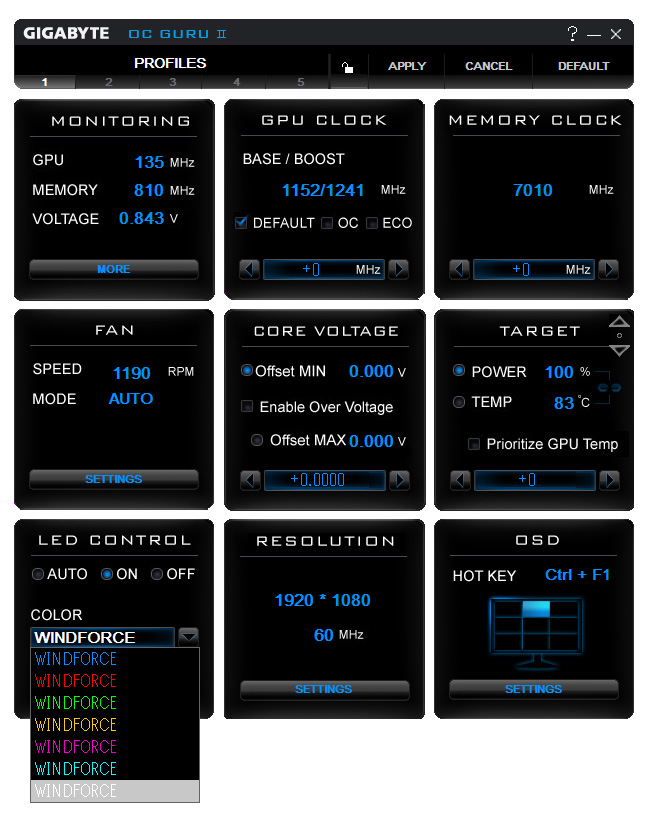Apply the current settings
This screenshot has height=833, width=648.
[x=407, y=66]
